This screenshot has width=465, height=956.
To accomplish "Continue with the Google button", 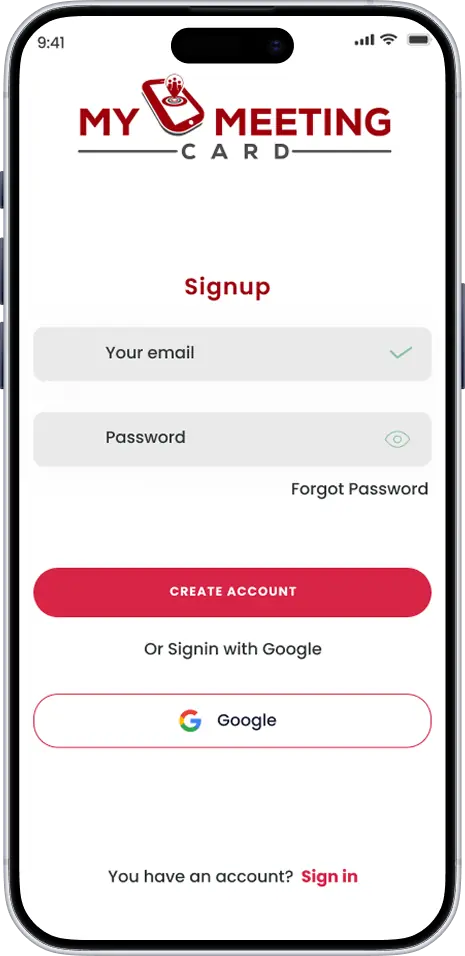I will pyautogui.click(x=232, y=720).
